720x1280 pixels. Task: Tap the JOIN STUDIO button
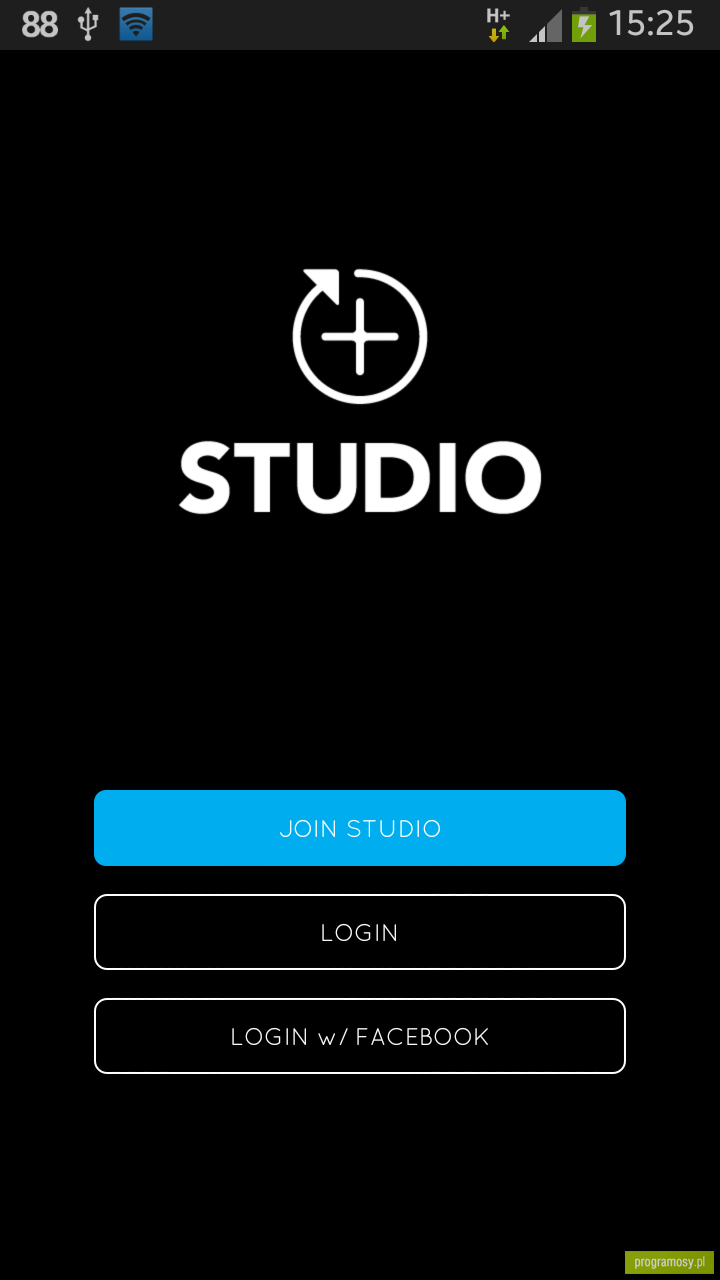pyautogui.click(x=360, y=828)
